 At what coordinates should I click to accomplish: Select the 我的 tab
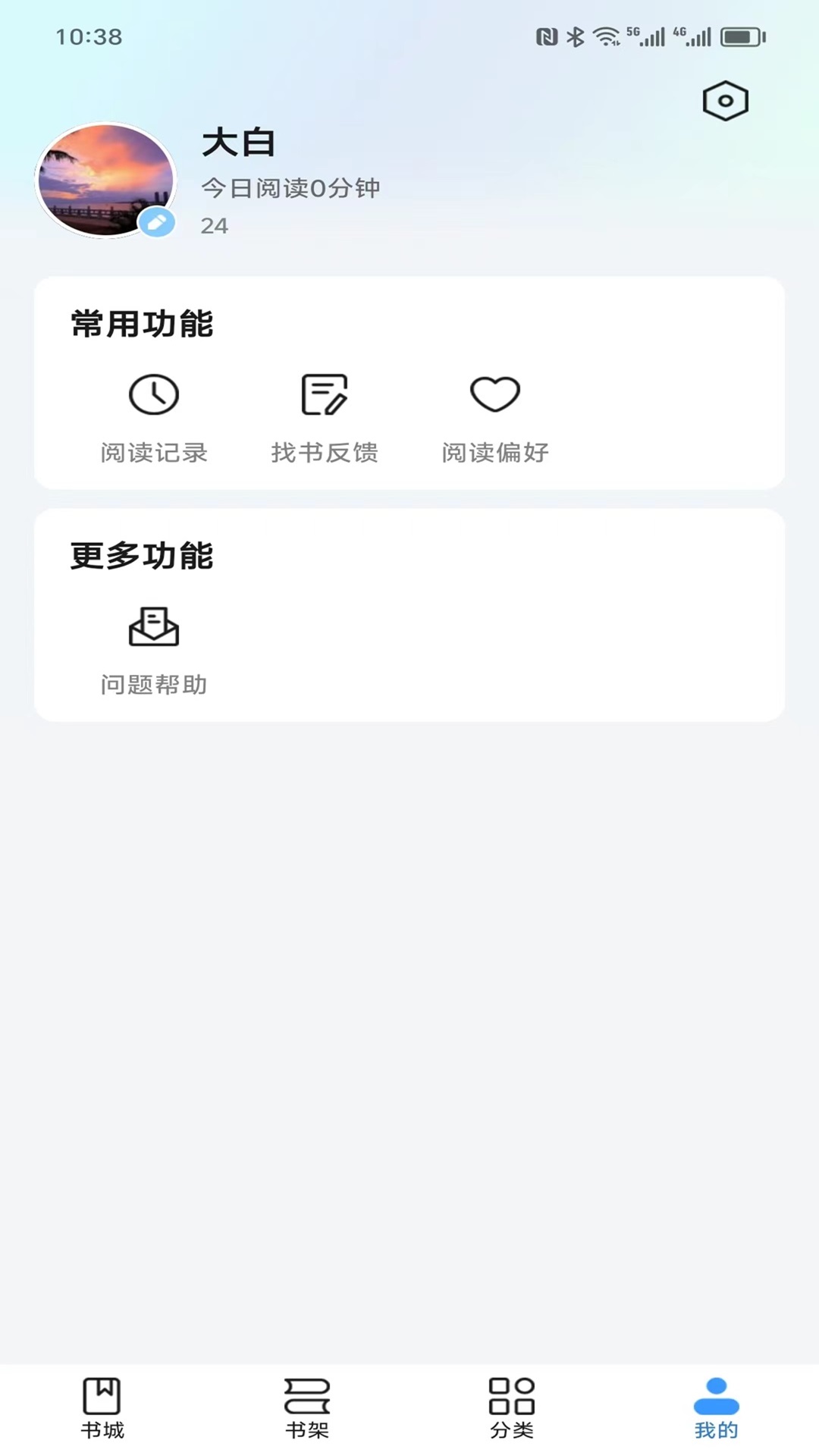click(717, 1407)
